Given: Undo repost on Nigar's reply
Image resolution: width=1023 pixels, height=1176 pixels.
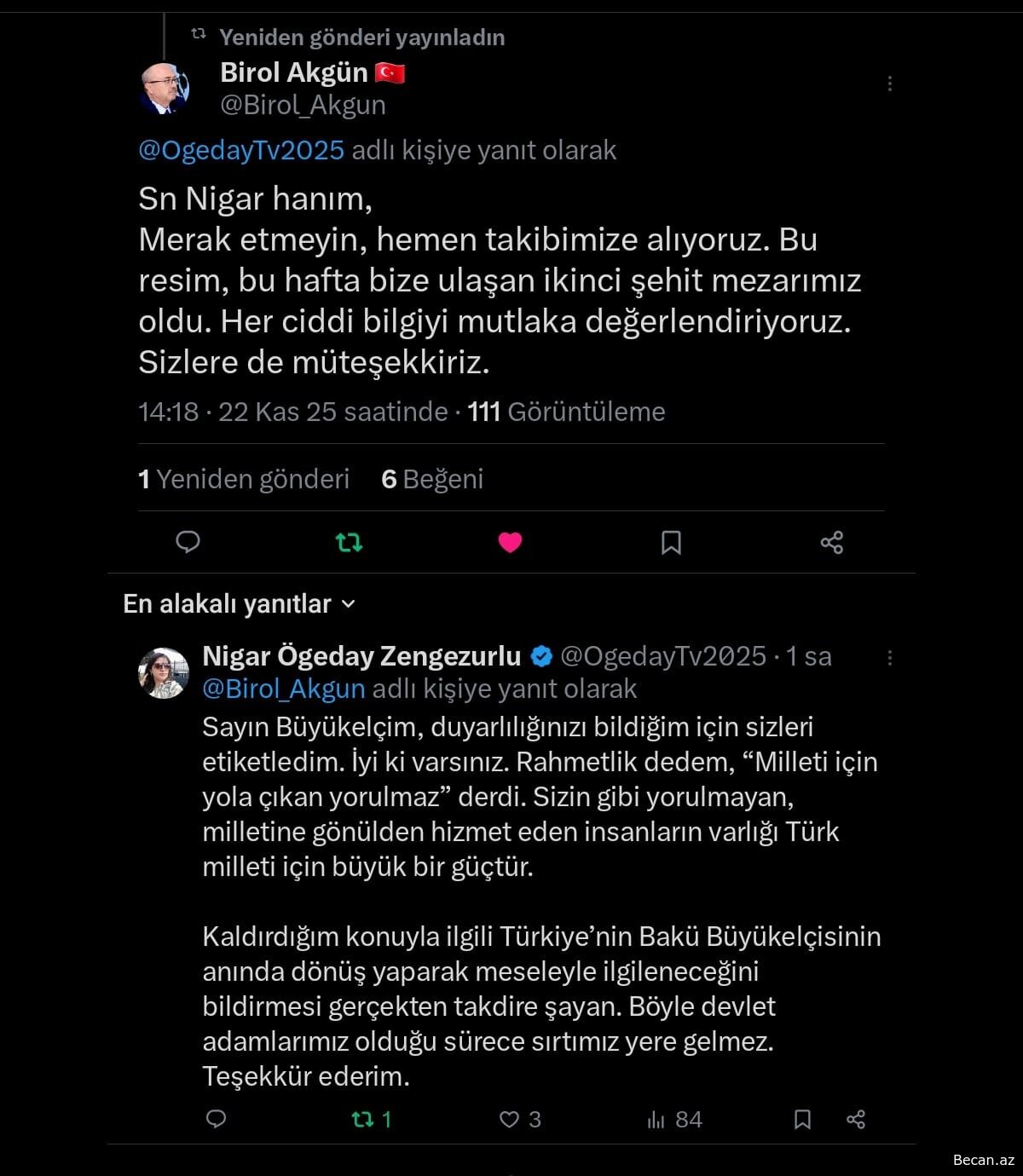Looking at the screenshot, I should 365,1119.
